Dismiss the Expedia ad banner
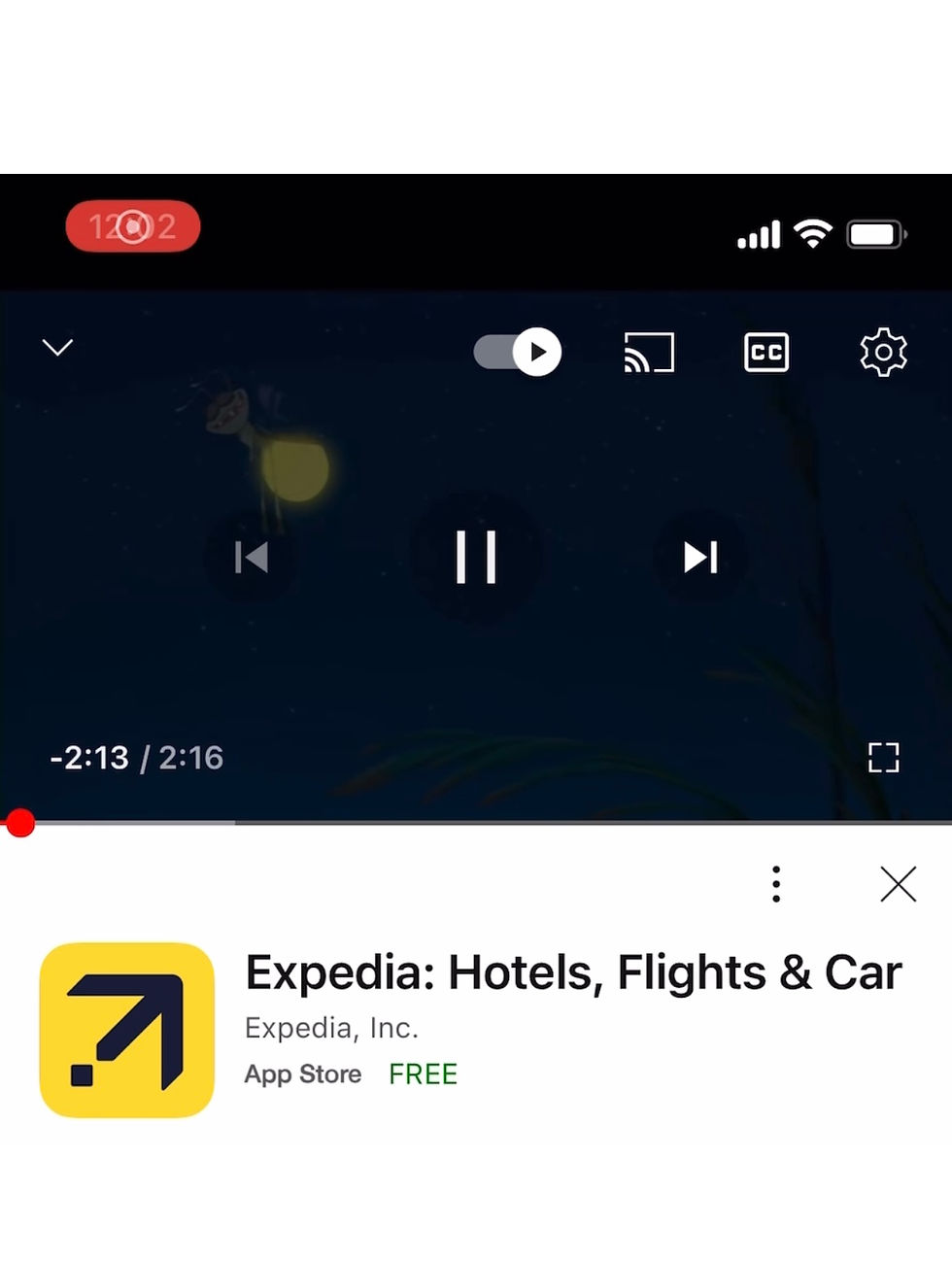 pyautogui.click(x=898, y=884)
